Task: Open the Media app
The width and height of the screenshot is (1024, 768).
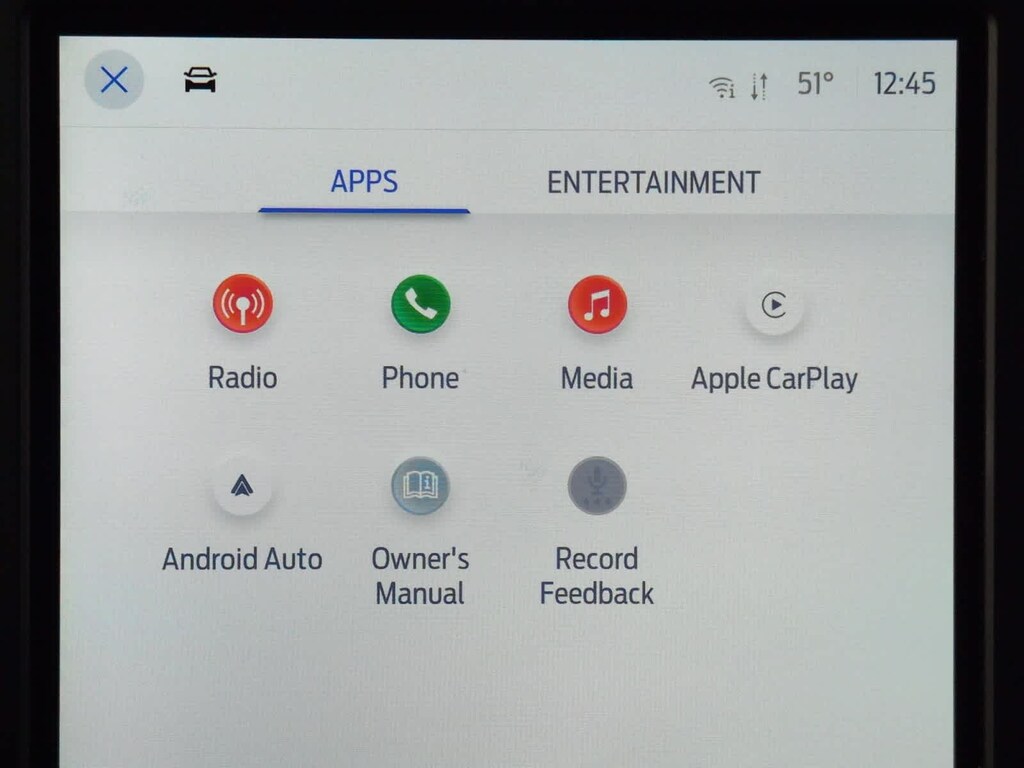Action: [x=597, y=304]
